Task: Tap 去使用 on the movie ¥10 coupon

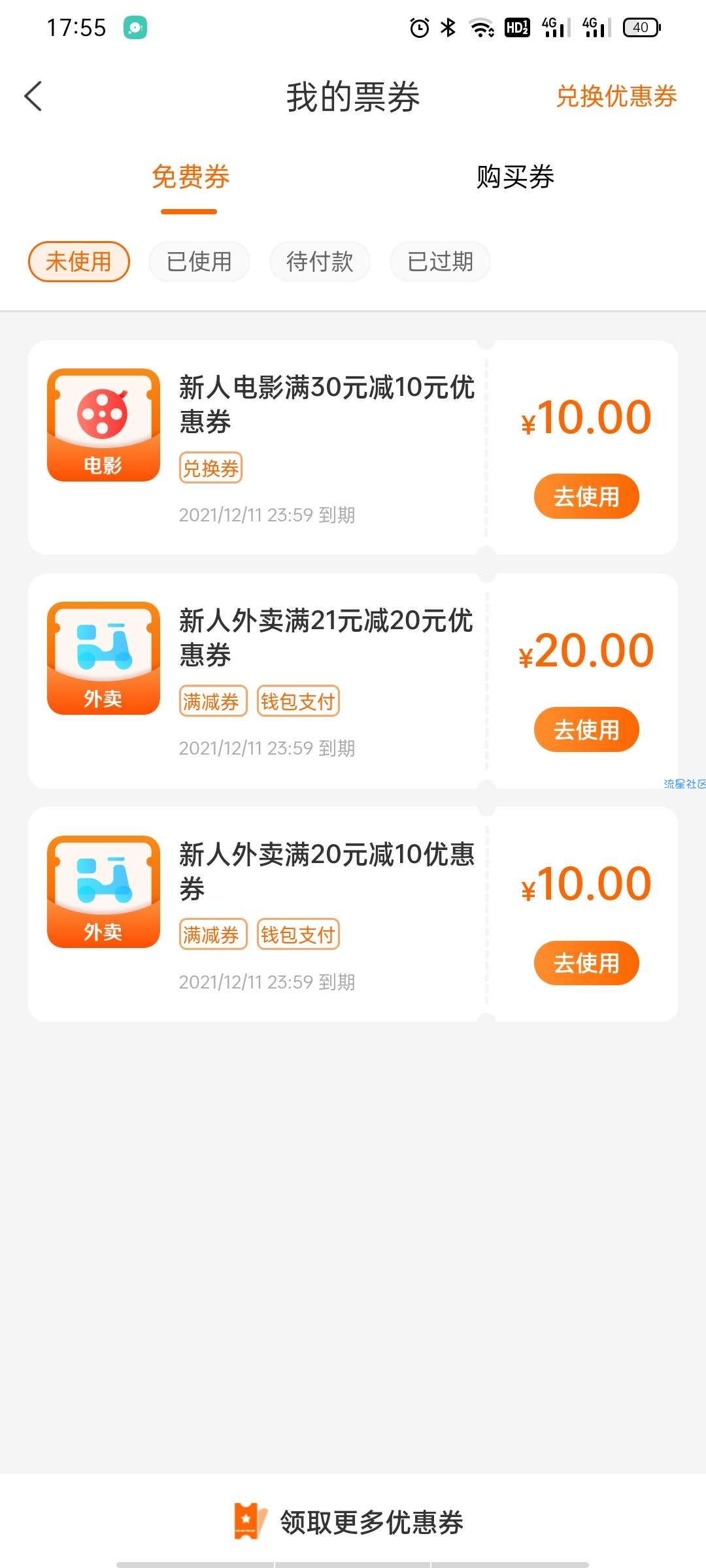Action: click(x=586, y=497)
